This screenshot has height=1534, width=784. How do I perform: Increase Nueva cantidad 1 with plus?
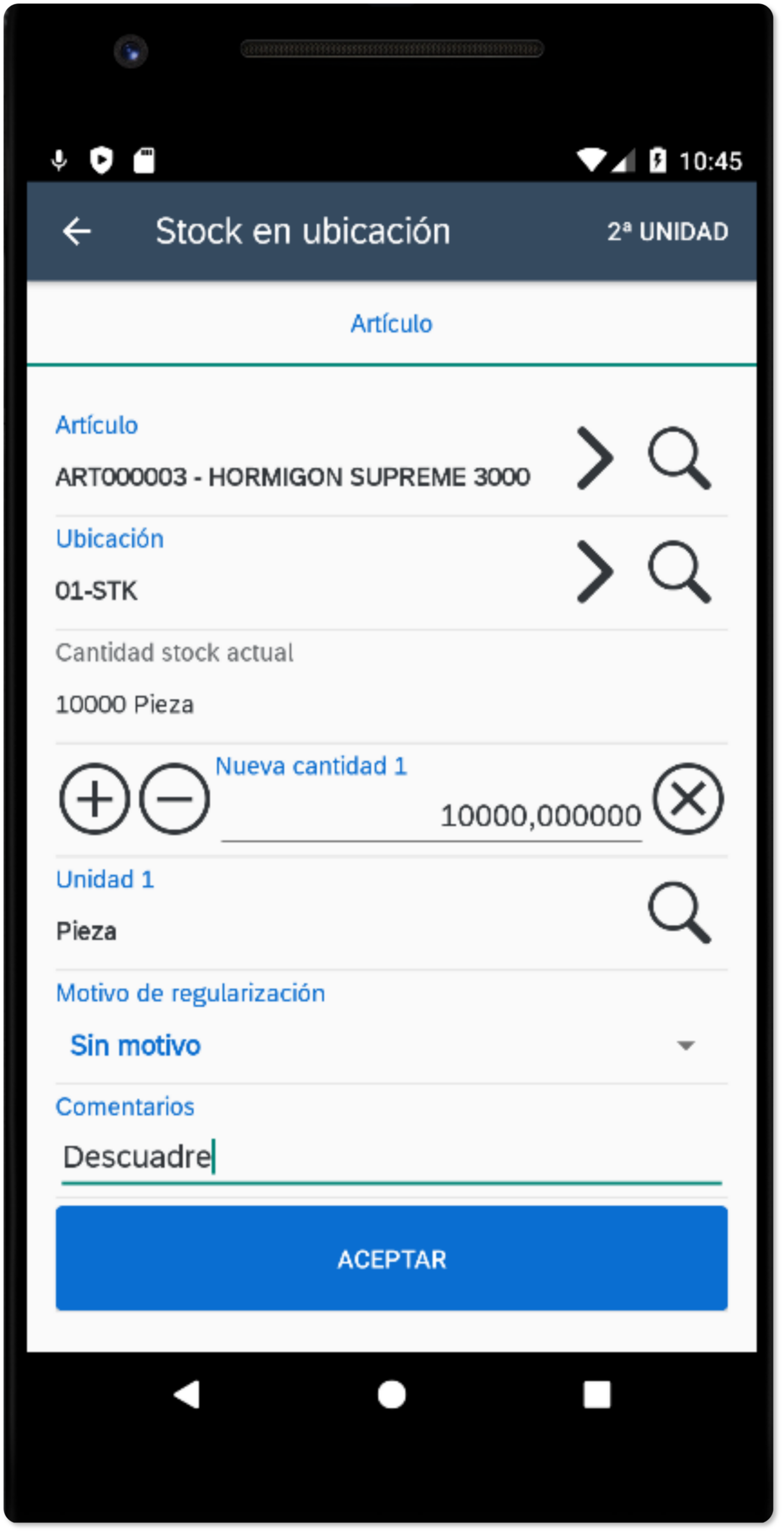pos(94,799)
